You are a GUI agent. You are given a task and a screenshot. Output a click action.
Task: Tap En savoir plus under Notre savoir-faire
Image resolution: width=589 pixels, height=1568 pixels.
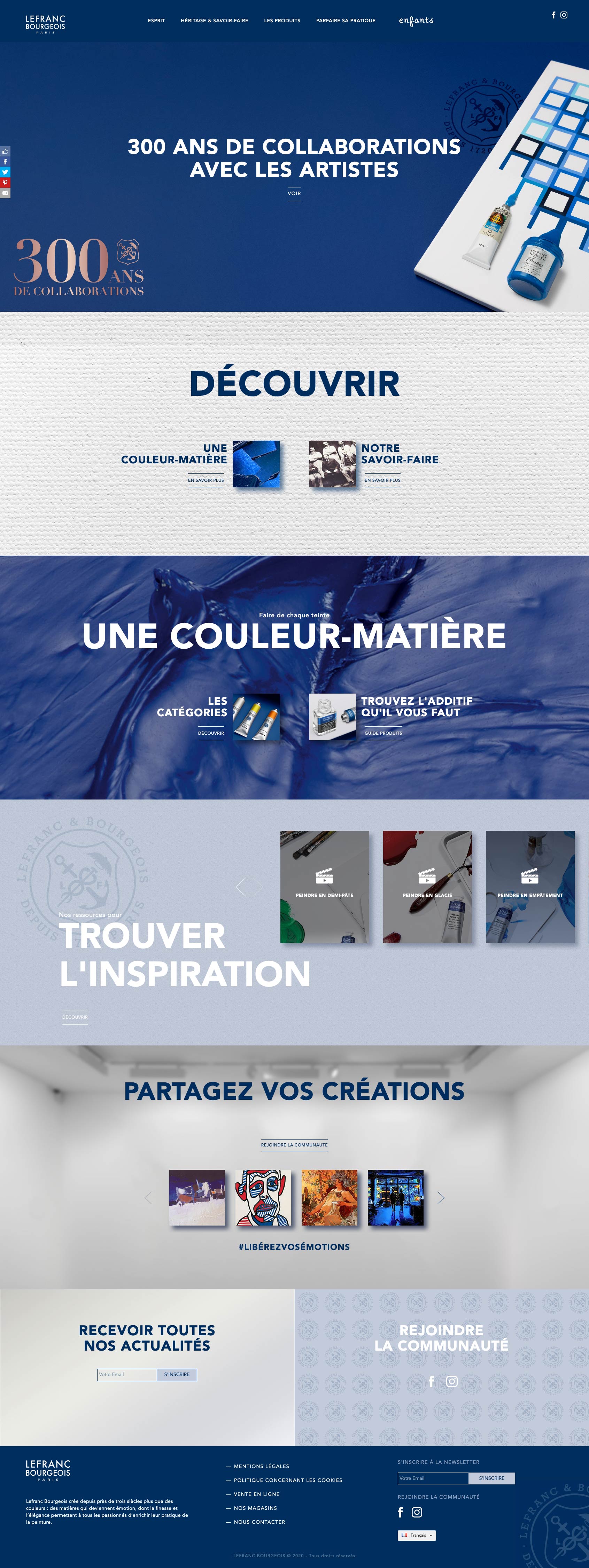(x=382, y=480)
